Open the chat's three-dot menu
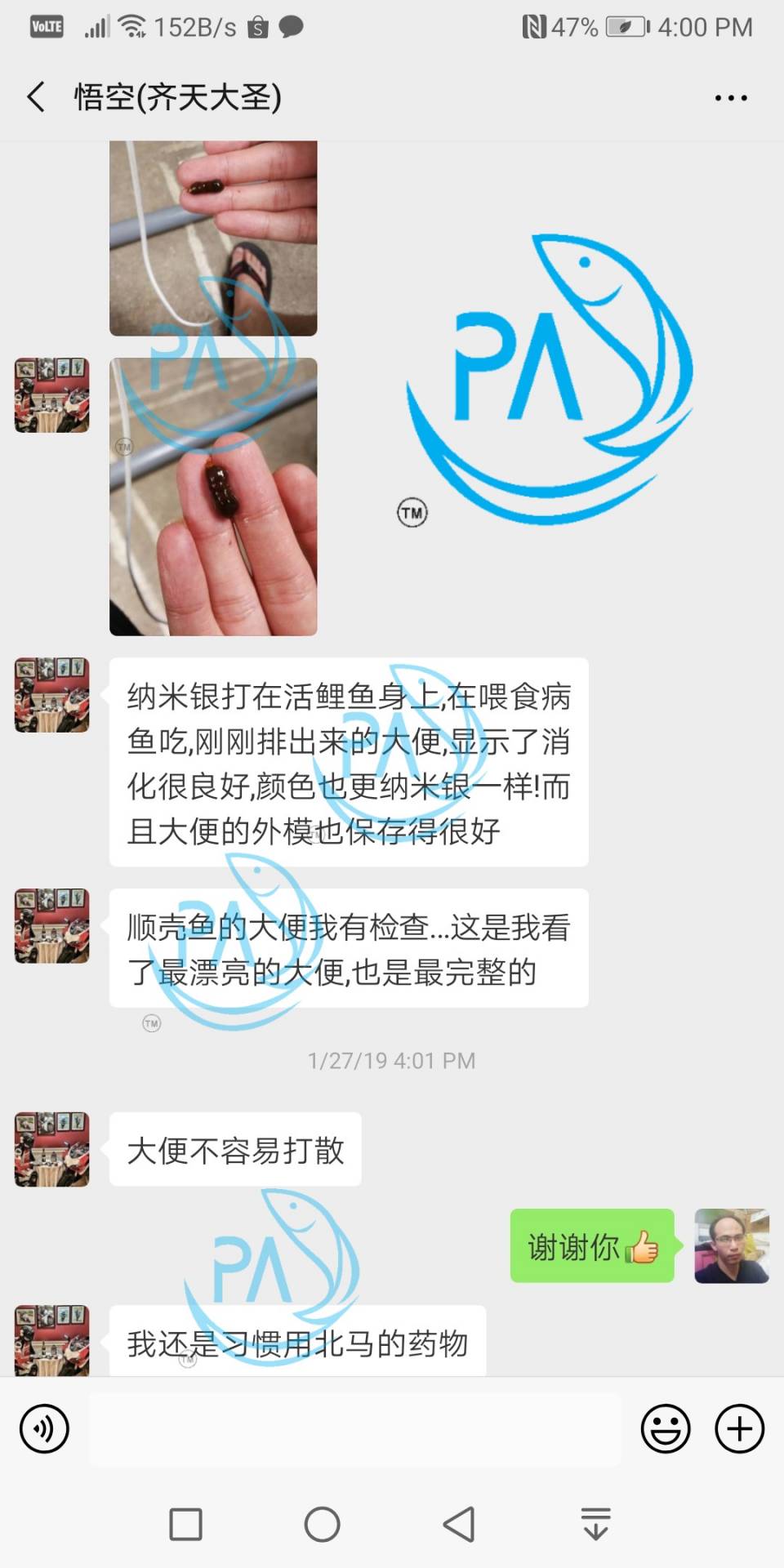This screenshot has width=784, height=1568. [730, 98]
